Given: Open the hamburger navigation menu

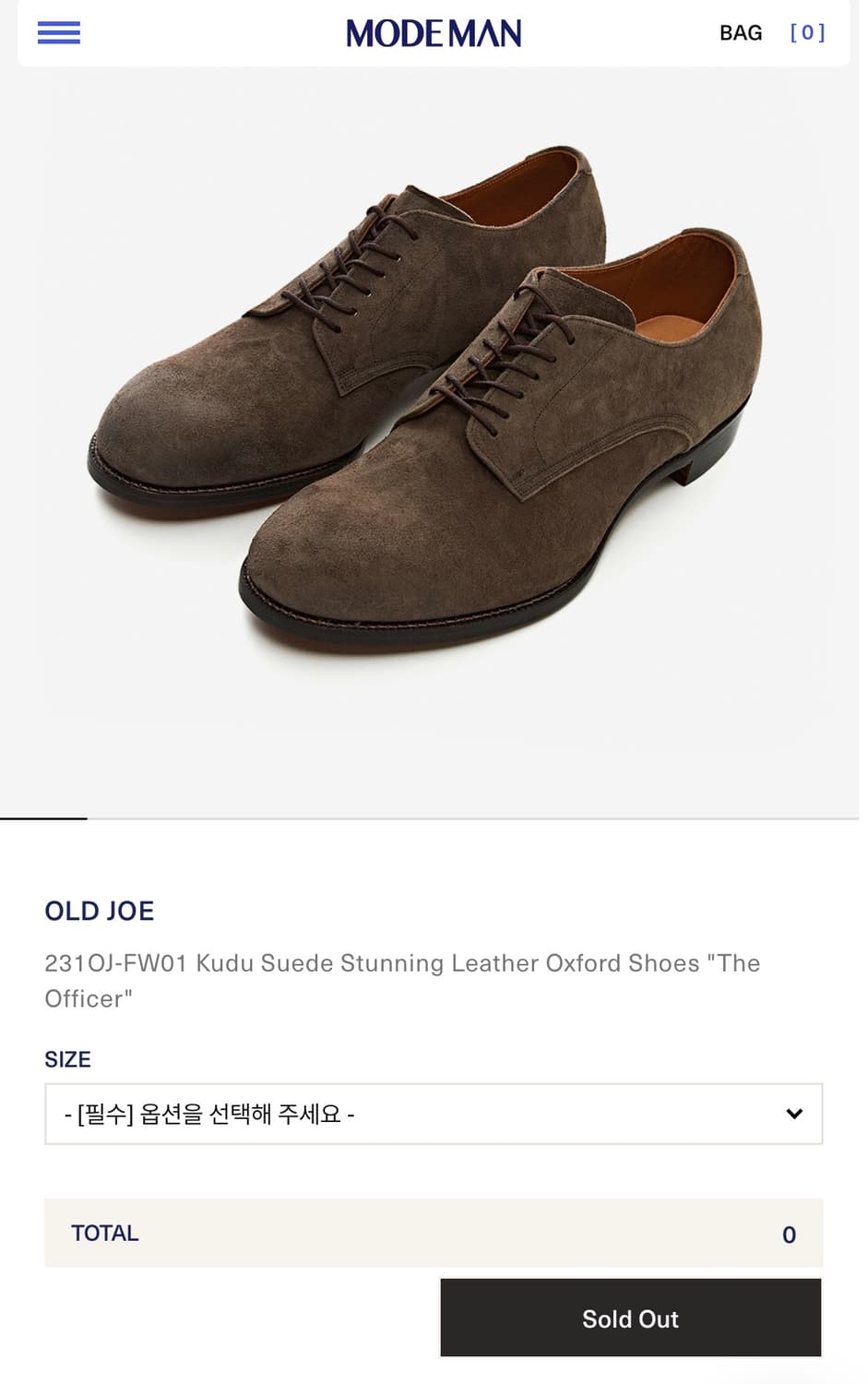Looking at the screenshot, I should pos(59,32).
